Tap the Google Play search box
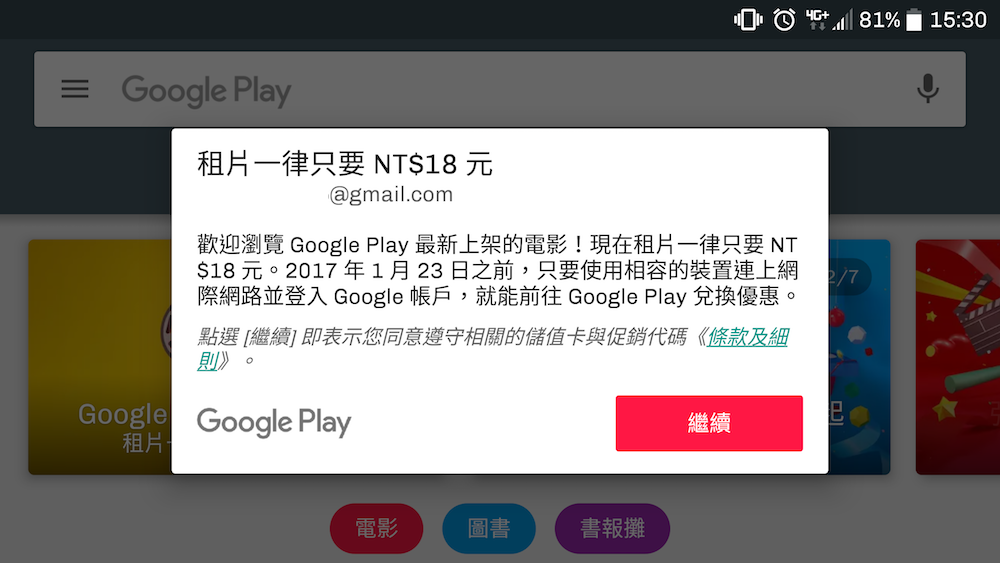This screenshot has width=1000, height=563. [x=500, y=90]
